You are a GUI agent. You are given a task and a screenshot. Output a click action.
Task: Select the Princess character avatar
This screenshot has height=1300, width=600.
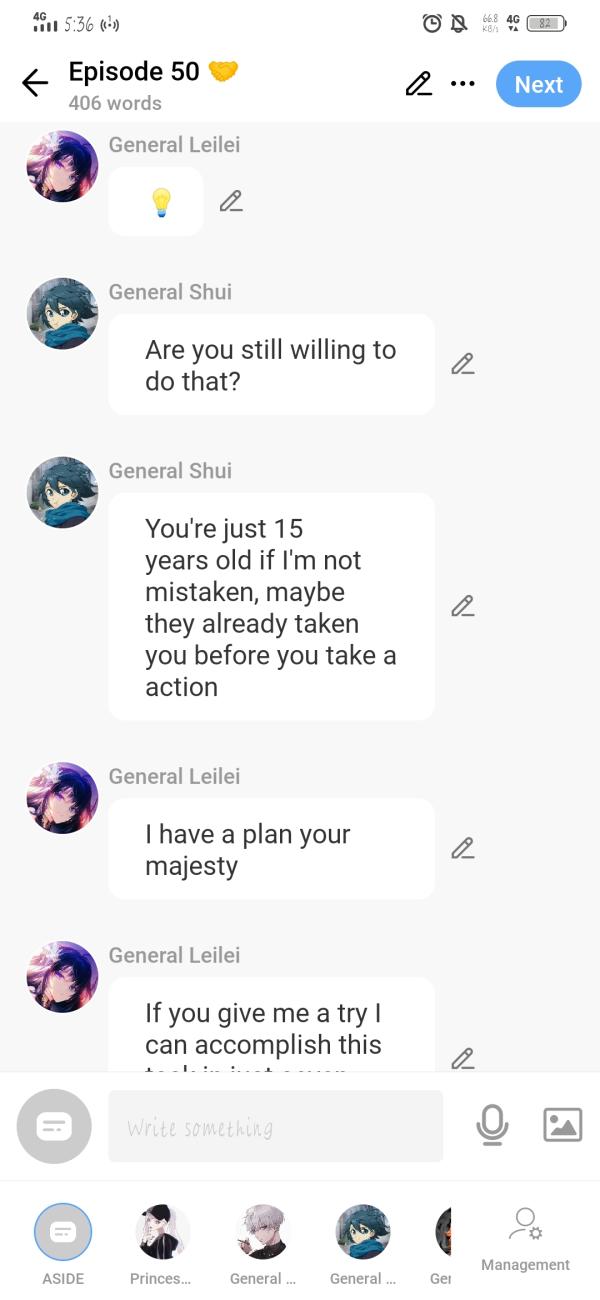[x=162, y=1232]
